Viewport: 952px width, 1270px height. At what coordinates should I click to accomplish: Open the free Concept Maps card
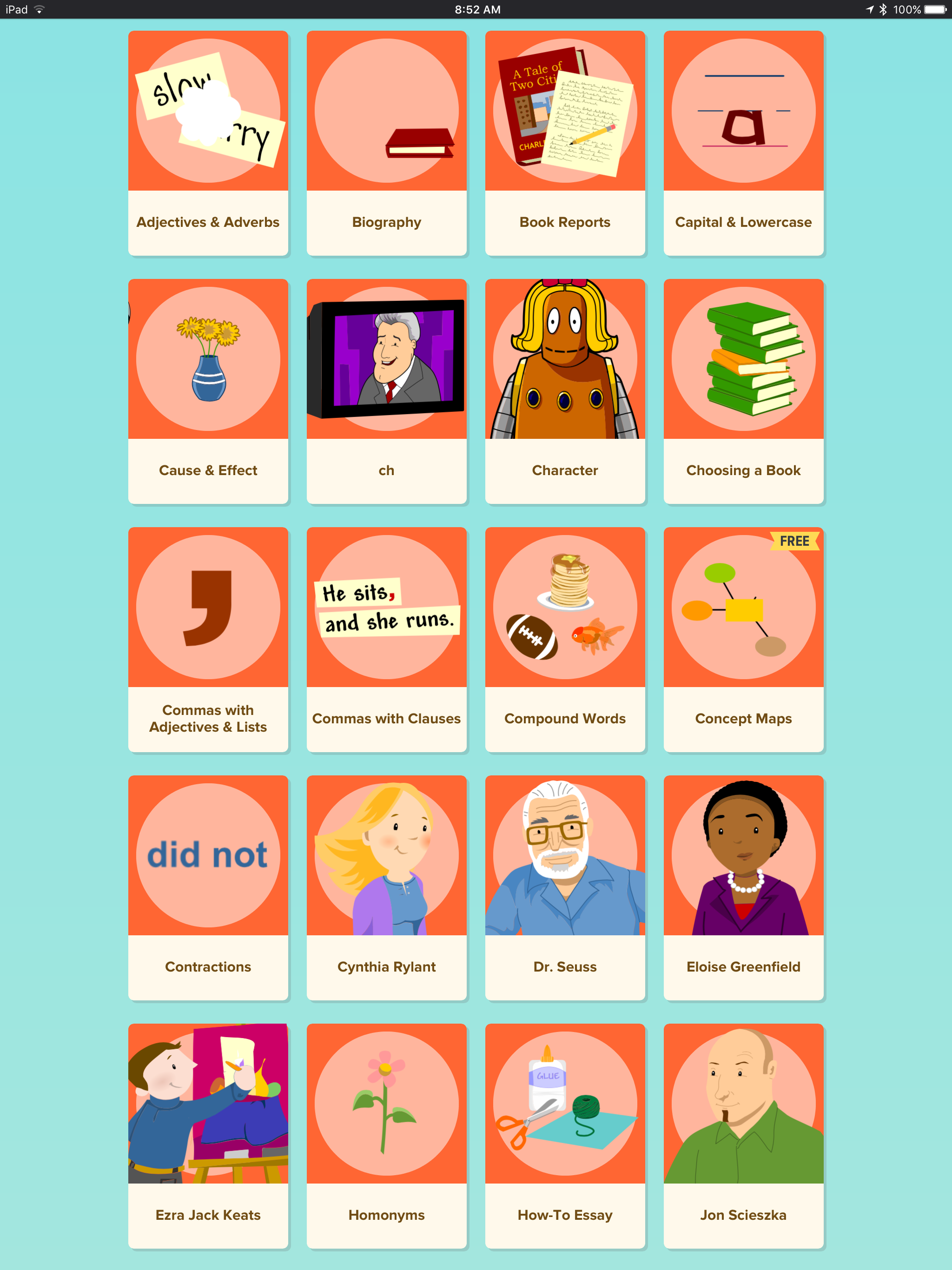744,639
